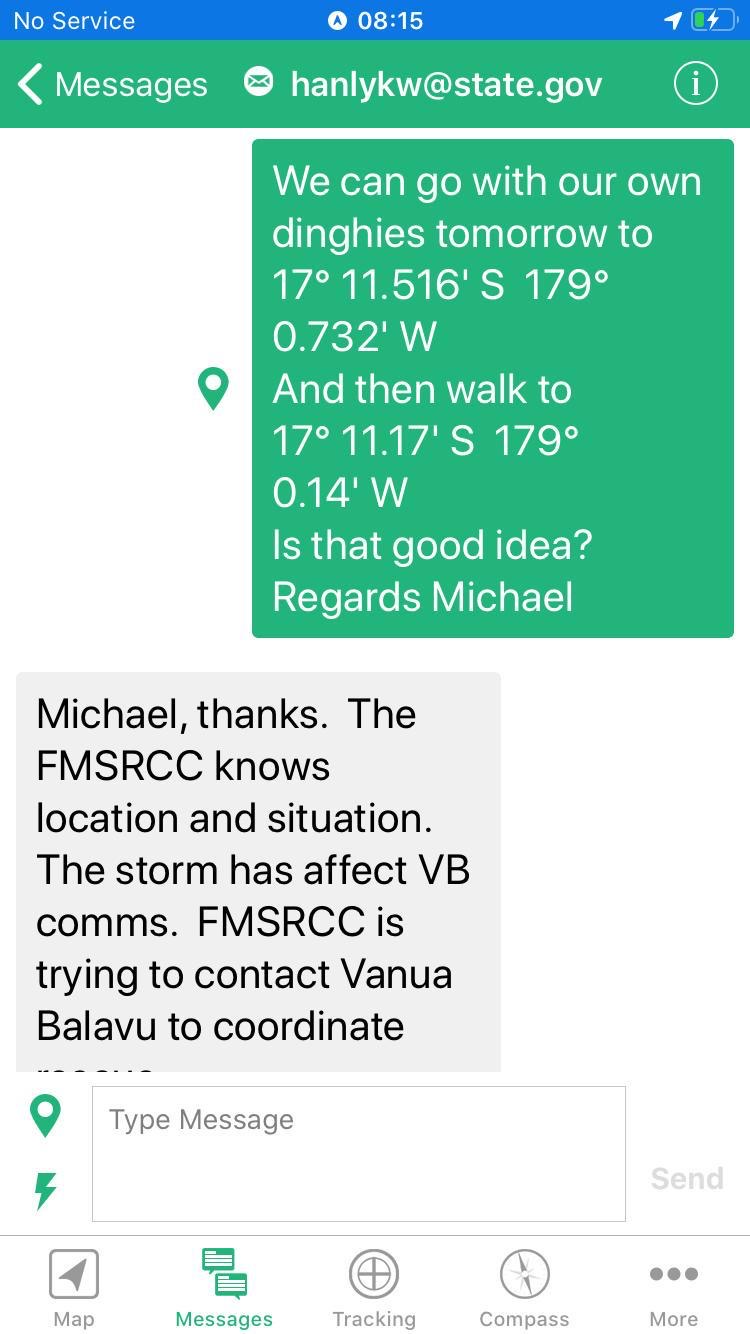Open conversation info icon
This screenshot has height=1334, width=750.
pyautogui.click(x=695, y=83)
